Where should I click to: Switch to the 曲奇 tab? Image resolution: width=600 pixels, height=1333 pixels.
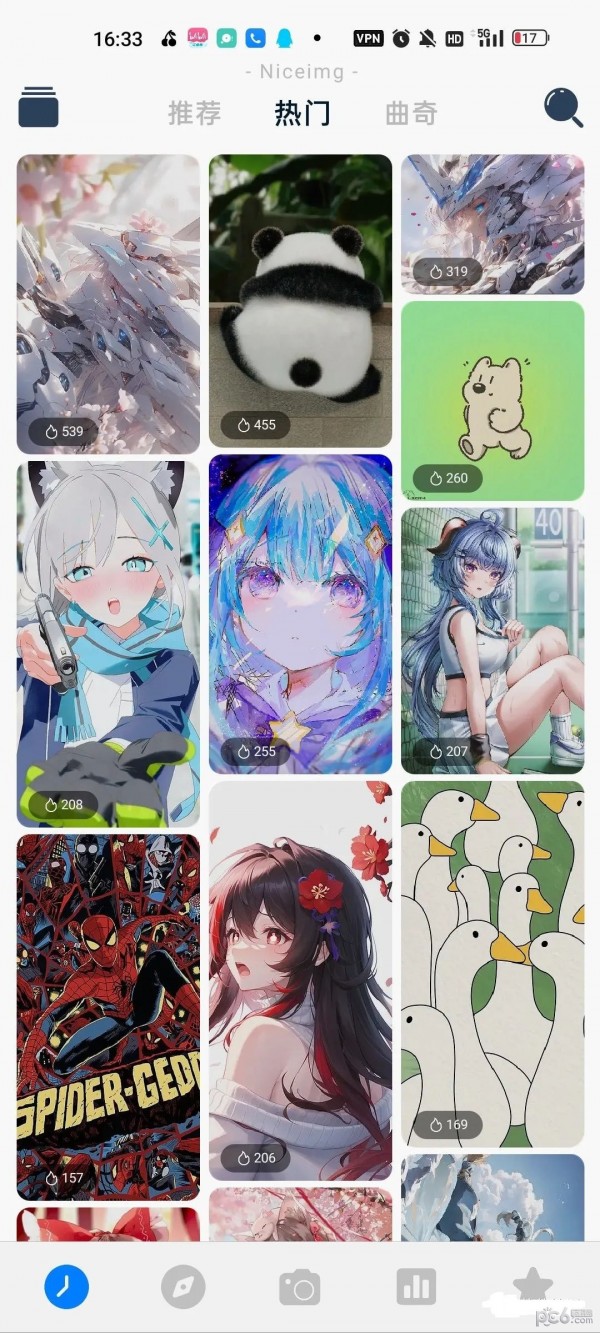click(411, 113)
